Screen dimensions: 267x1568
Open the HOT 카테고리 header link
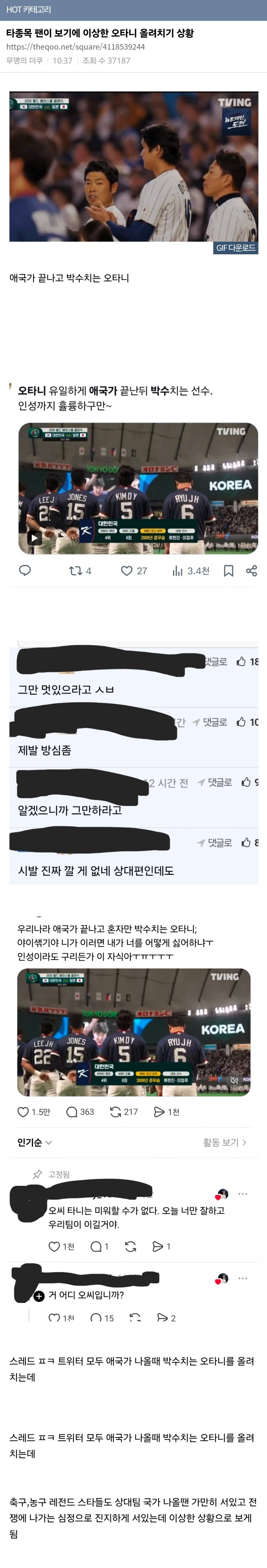coord(29,10)
